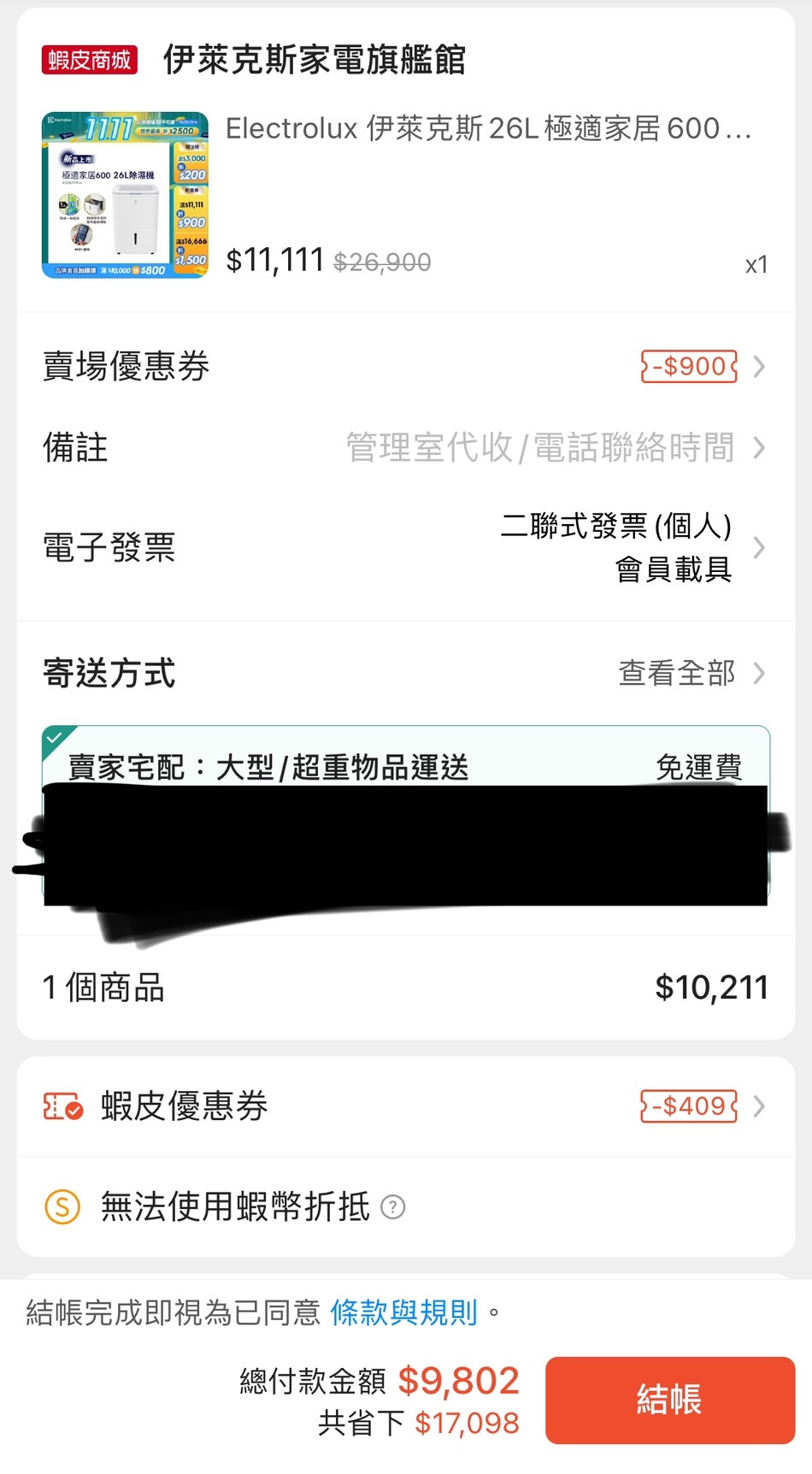
Task: Tap the 結帳 checkout button
Action: 669,1400
